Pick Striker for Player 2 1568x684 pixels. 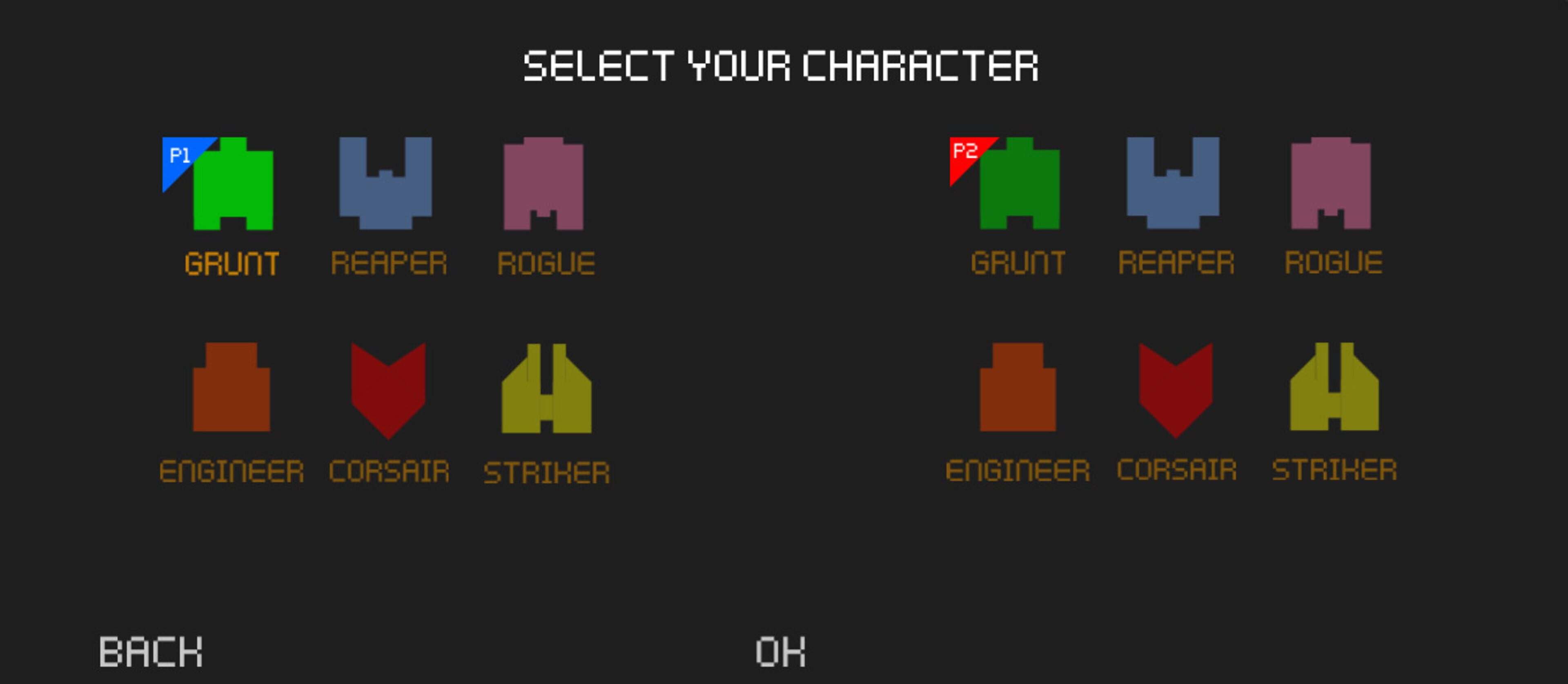(x=1334, y=387)
